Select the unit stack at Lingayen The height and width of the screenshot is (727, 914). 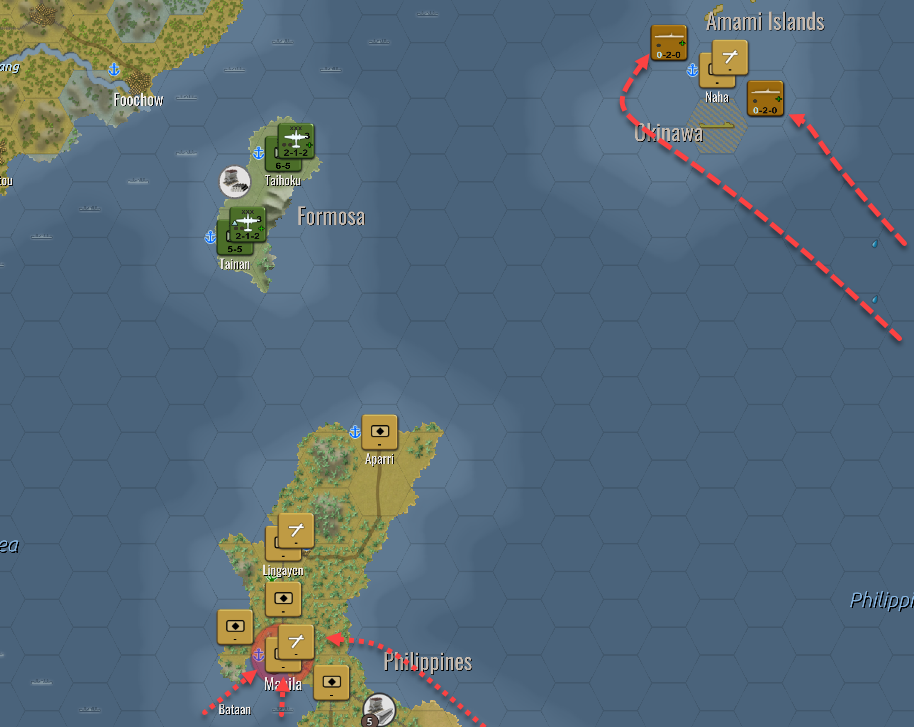click(295, 531)
